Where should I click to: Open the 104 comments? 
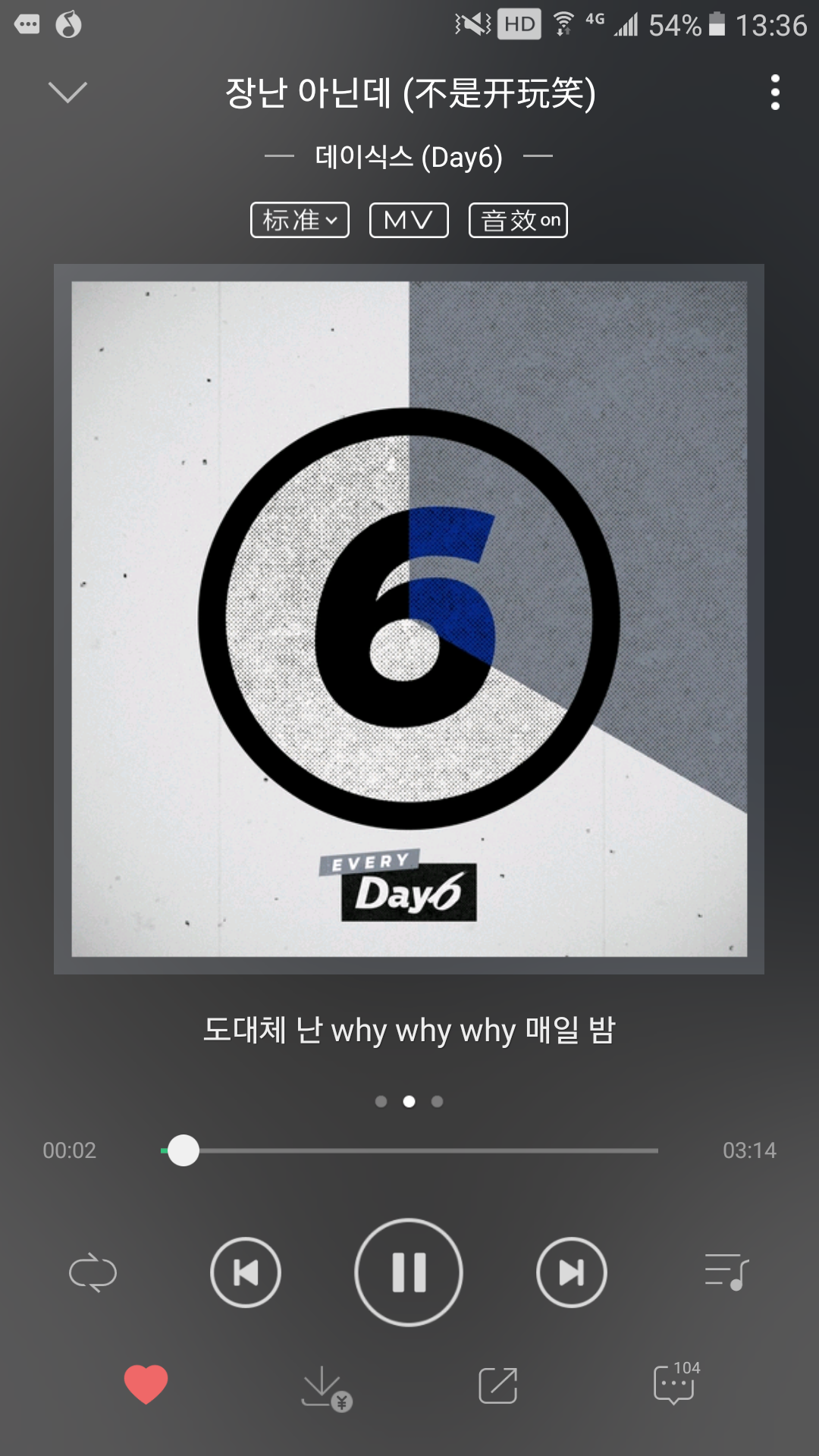tap(674, 1385)
